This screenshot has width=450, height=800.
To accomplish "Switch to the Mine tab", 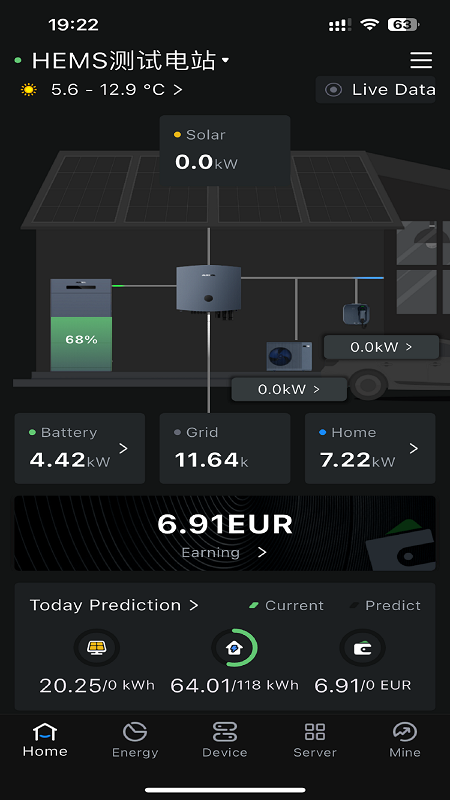I will [405, 740].
